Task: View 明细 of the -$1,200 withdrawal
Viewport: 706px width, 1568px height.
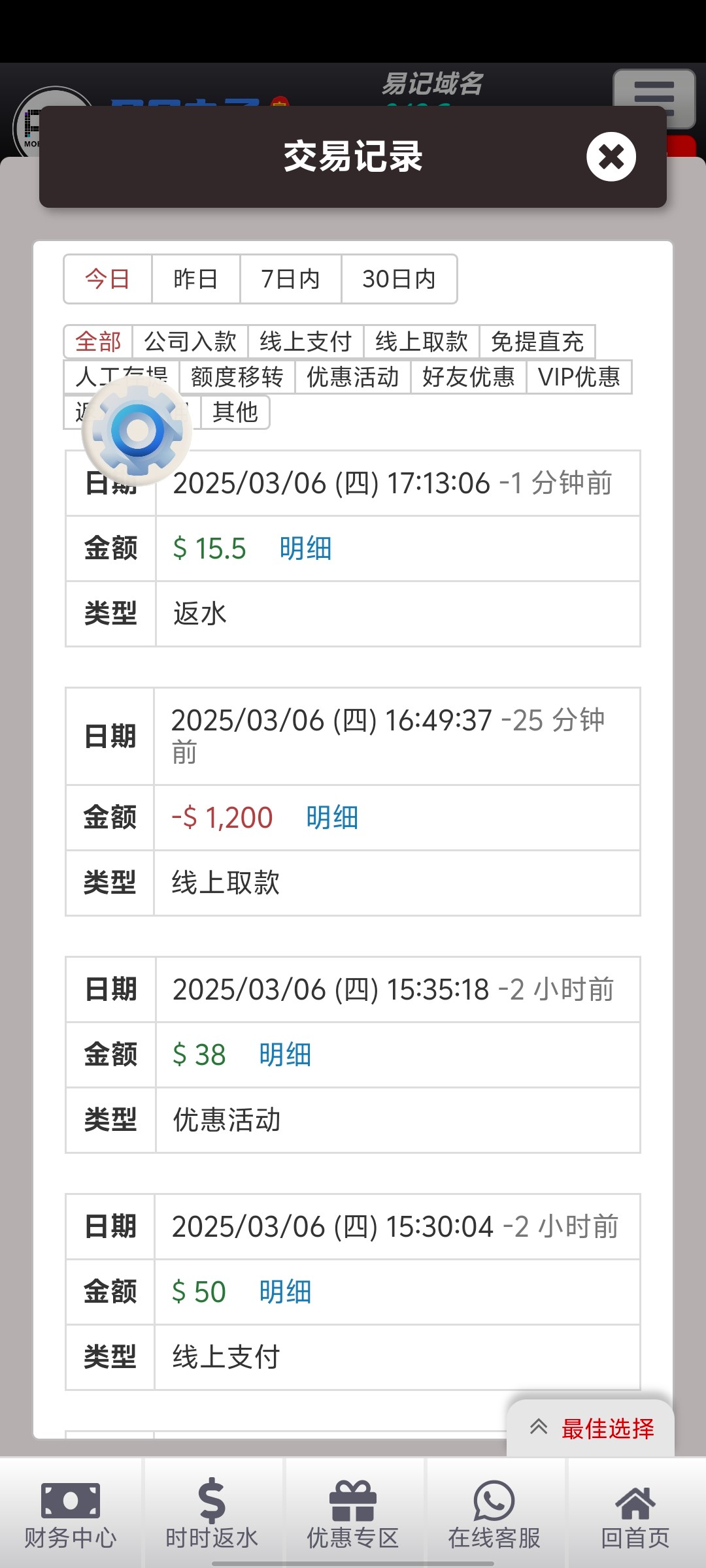Action: pyautogui.click(x=332, y=818)
